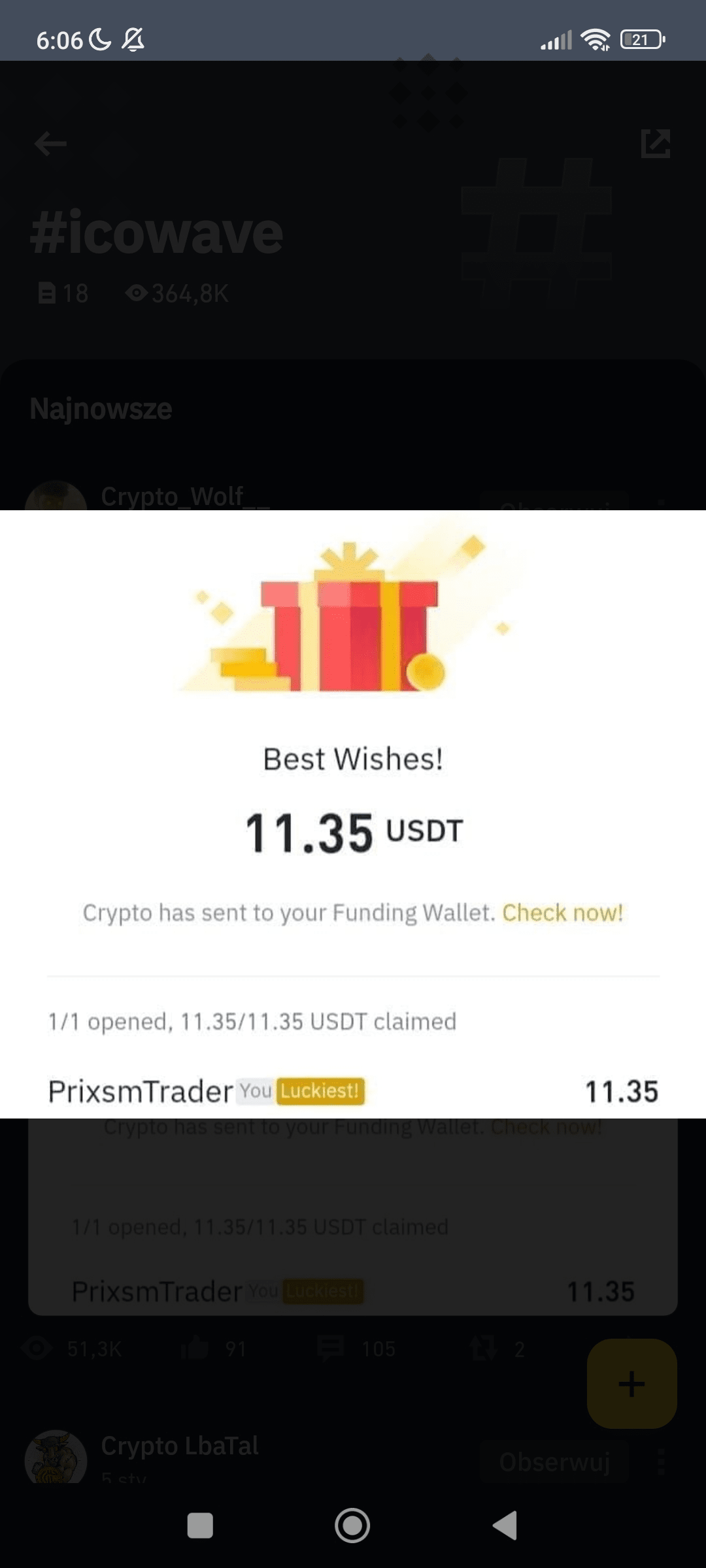Open Crypto LbaTal's profile

[x=180, y=1446]
